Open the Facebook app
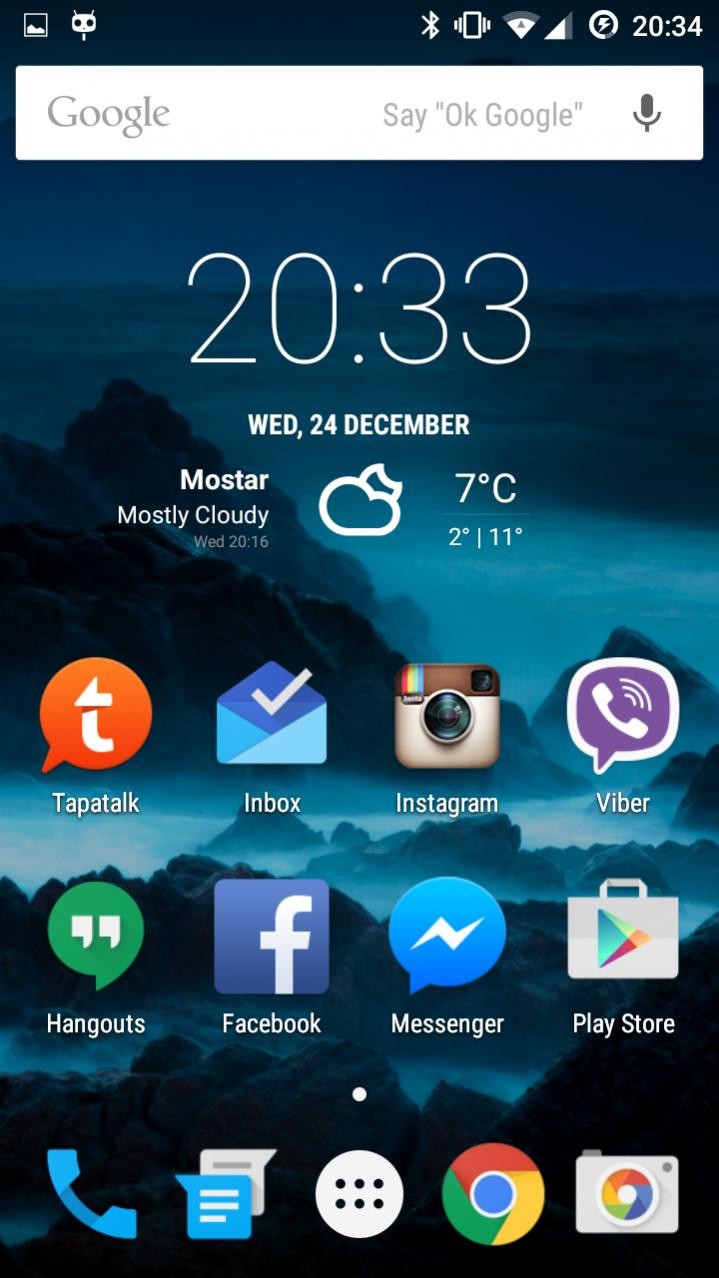 272,936
